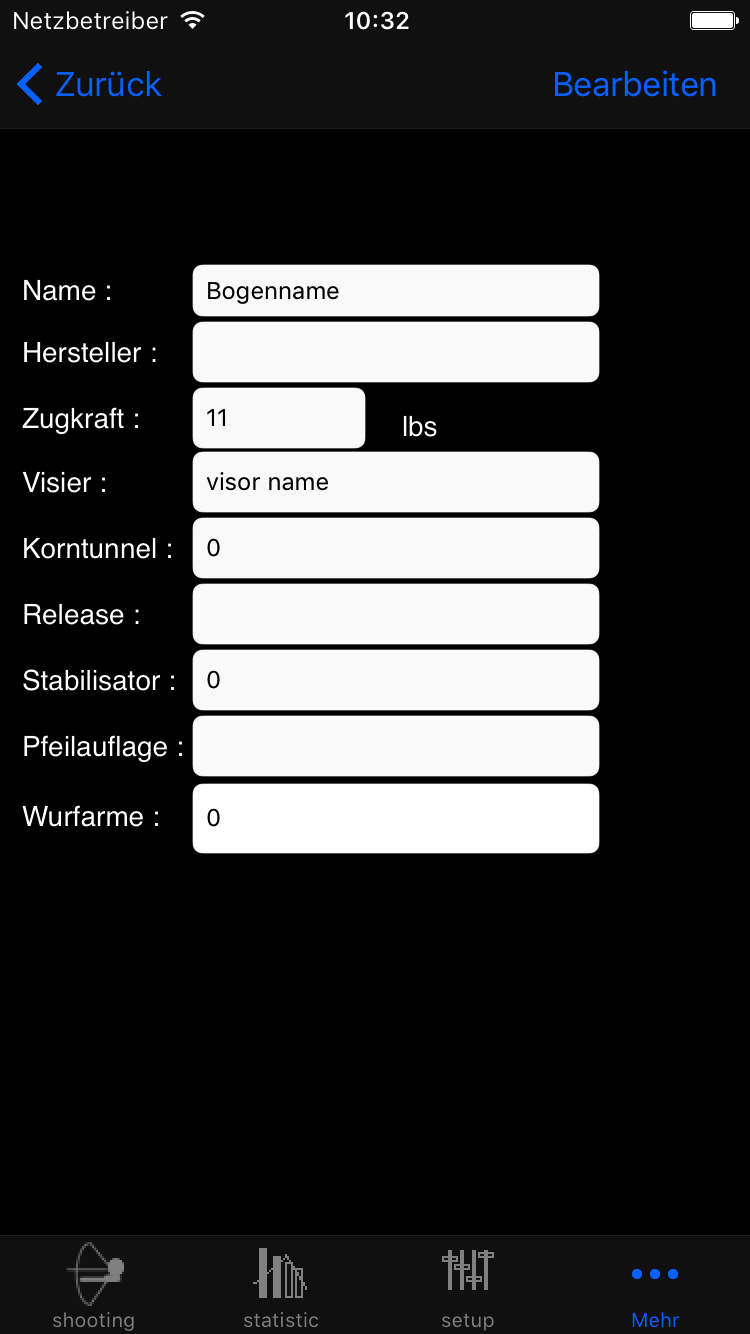Tap the Korntunnel input field

tap(395, 548)
